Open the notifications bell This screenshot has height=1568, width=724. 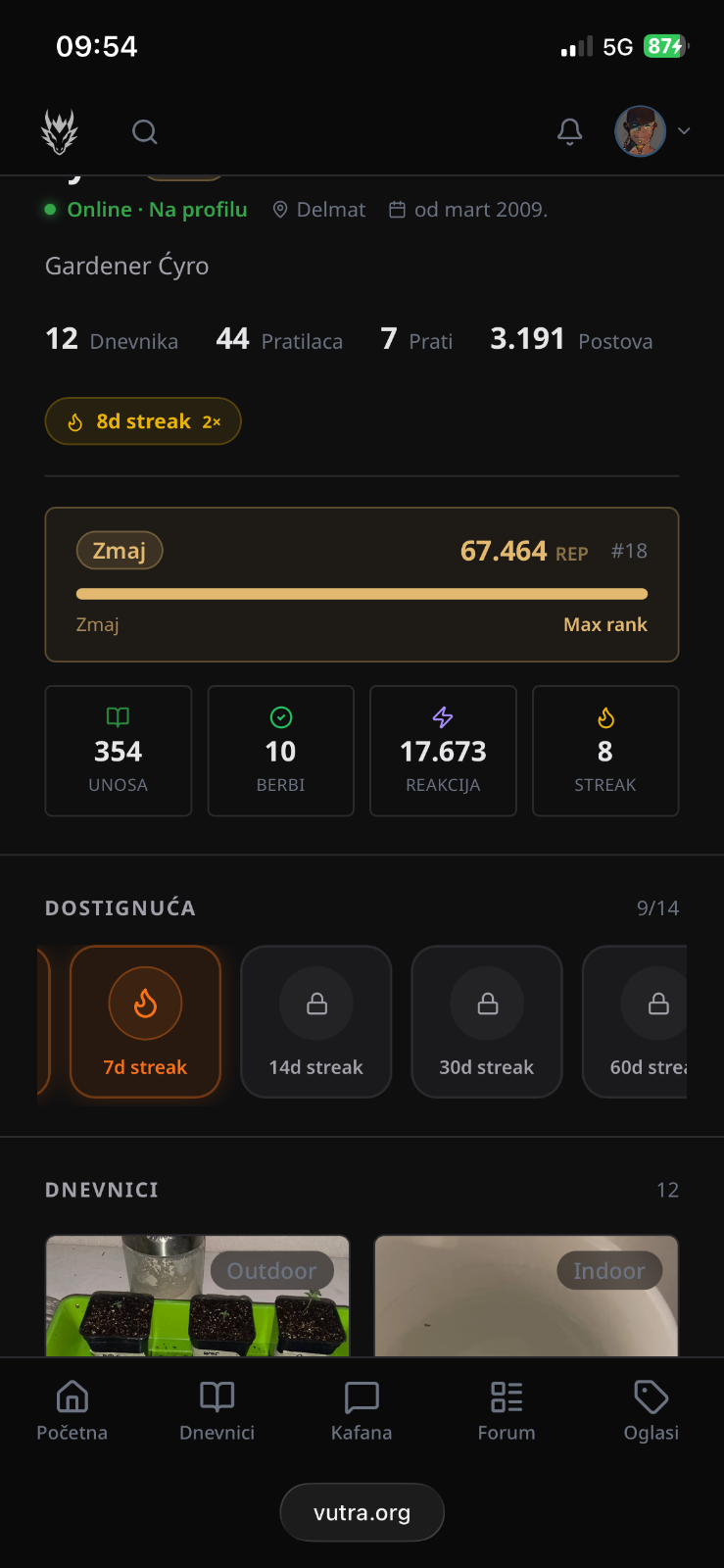coord(570,131)
